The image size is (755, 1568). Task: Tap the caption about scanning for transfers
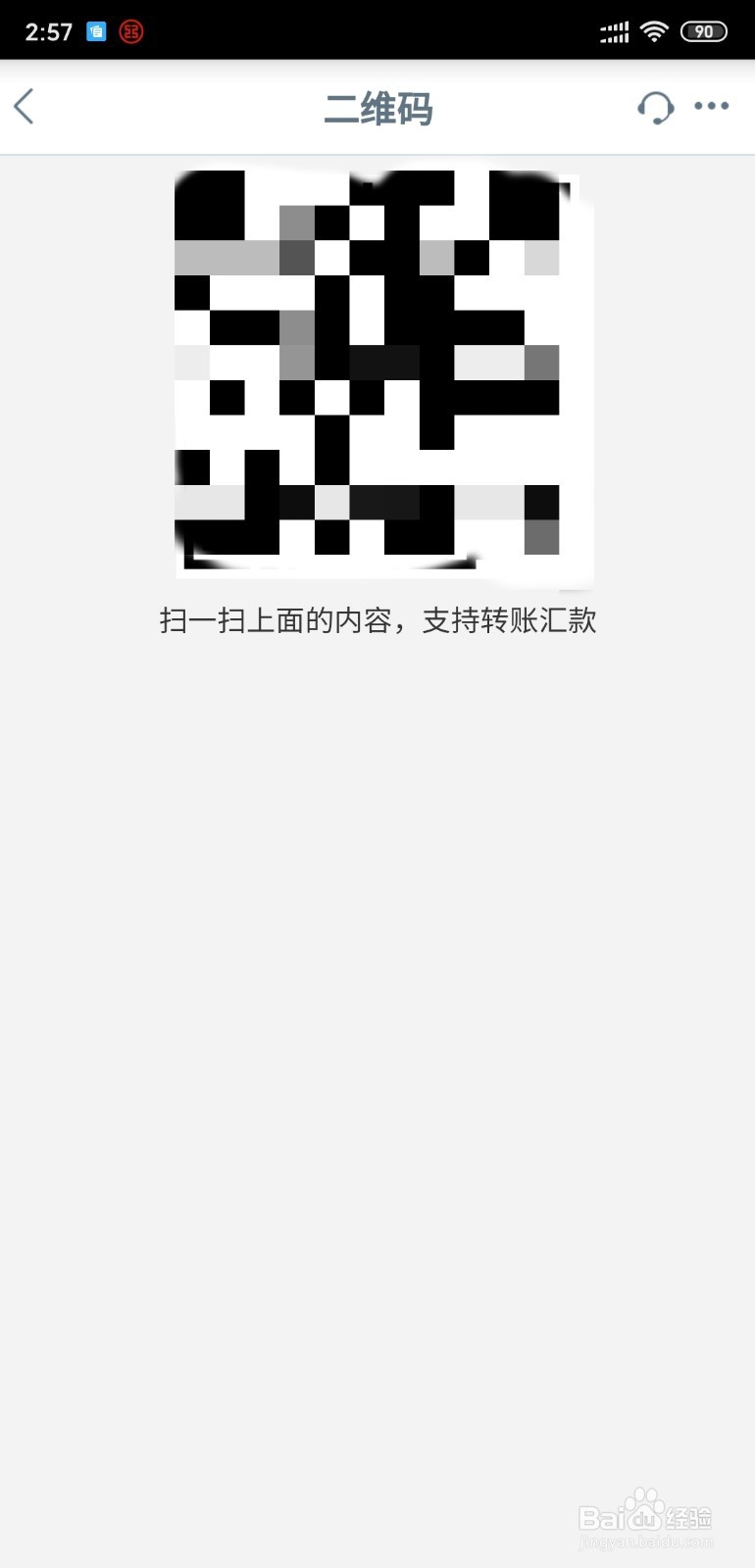377,620
